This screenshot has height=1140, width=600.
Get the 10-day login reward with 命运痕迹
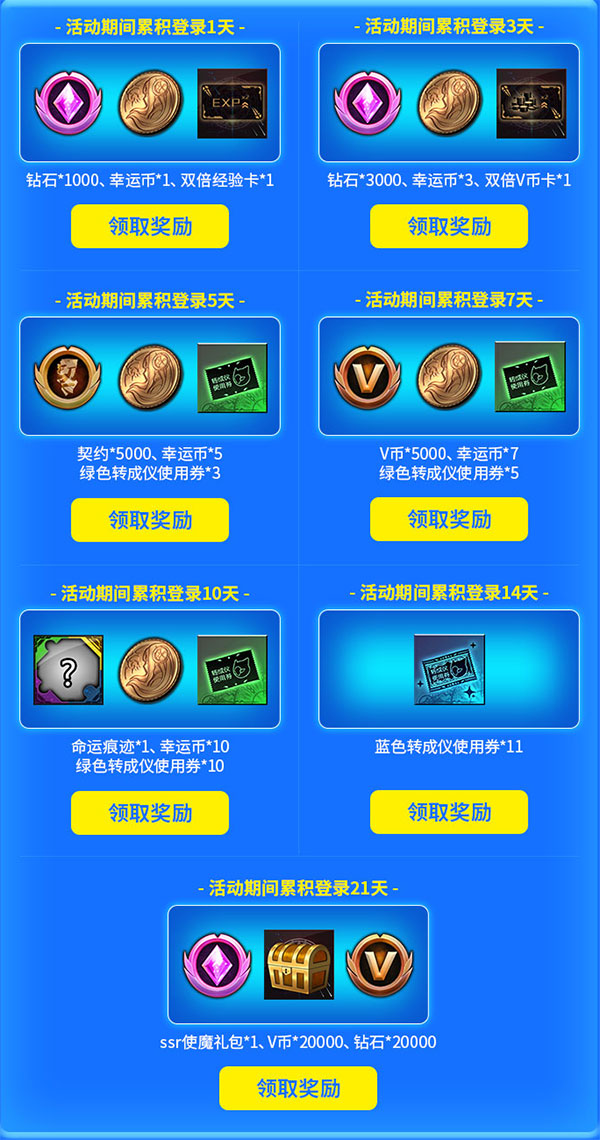pos(150,812)
